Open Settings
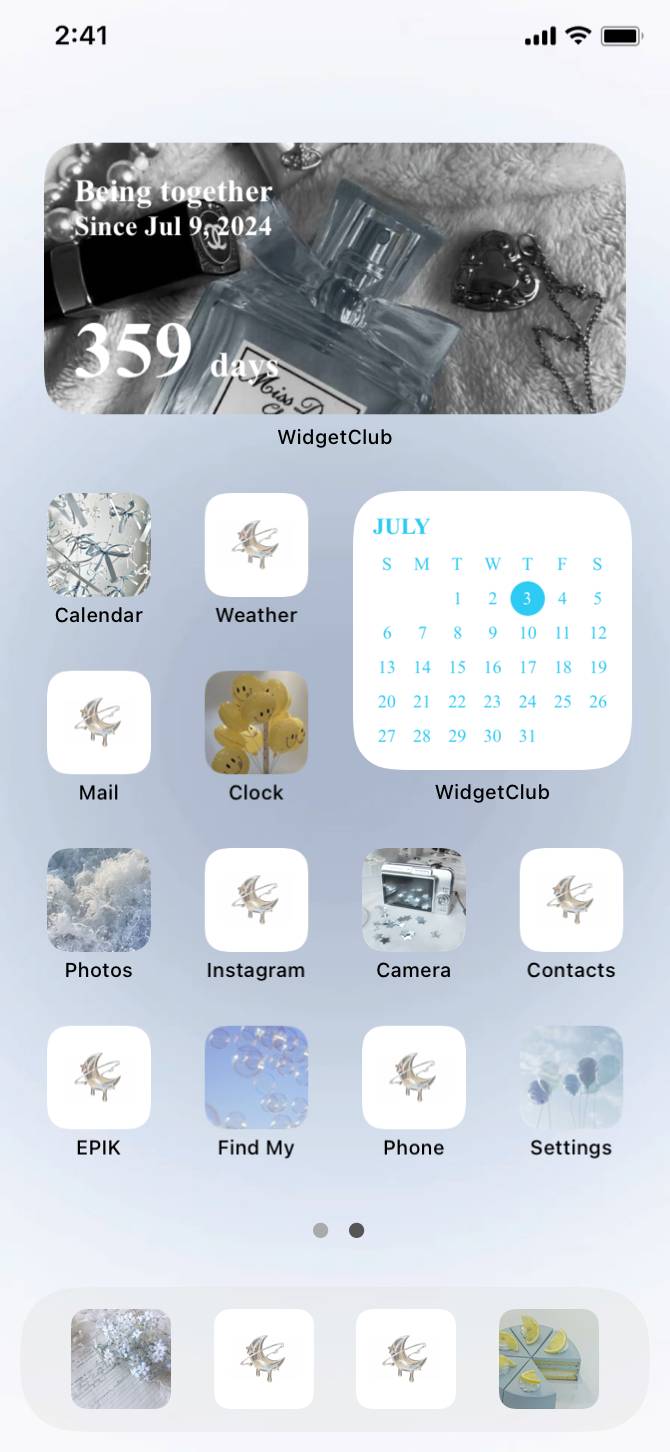Image resolution: width=670 pixels, height=1452 pixels. click(571, 1077)
